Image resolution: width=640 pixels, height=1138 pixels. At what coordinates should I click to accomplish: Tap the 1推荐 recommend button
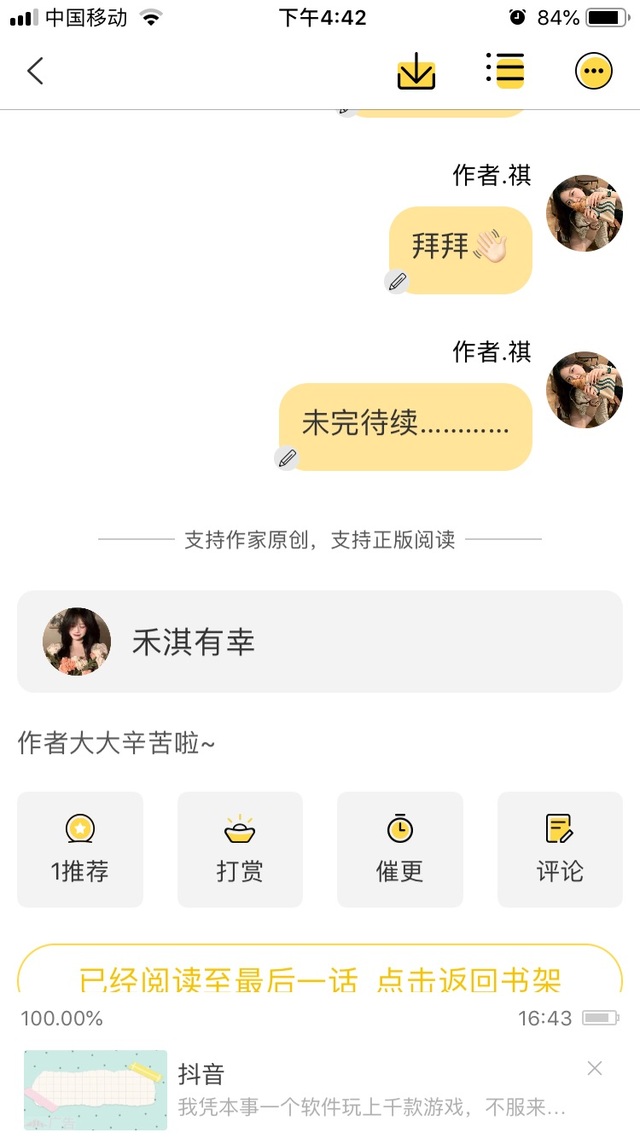80,849
